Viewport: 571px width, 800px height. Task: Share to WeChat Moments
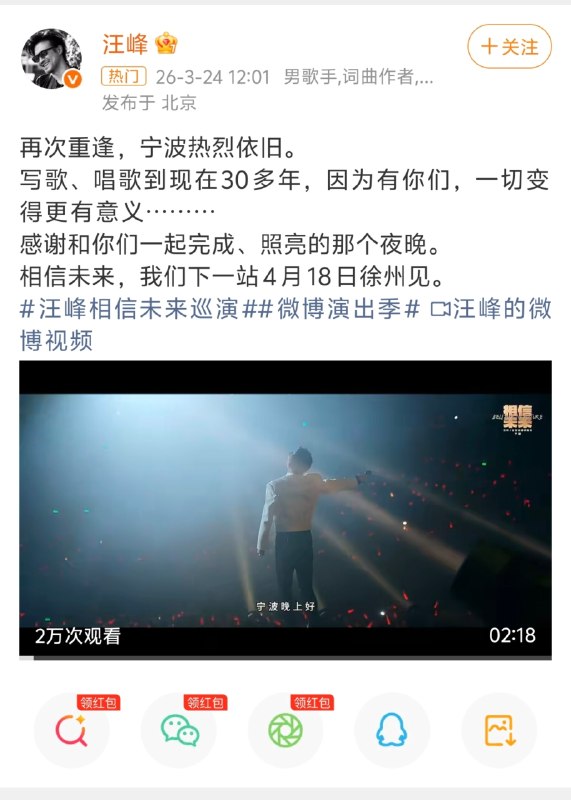click(x=285, y=730)
